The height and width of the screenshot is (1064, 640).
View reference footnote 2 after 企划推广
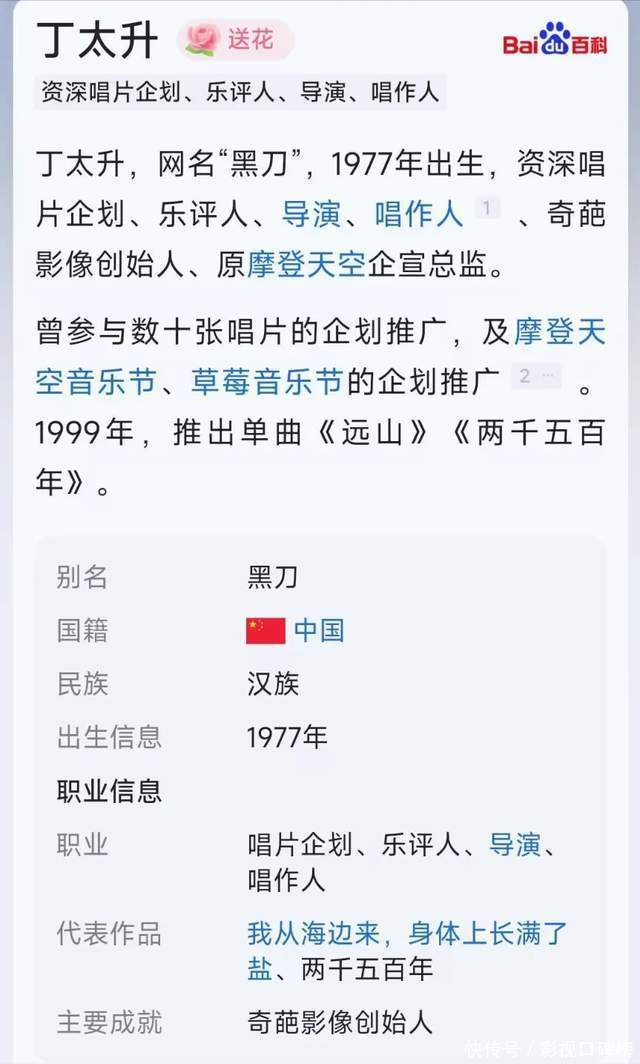click(536, 376)
